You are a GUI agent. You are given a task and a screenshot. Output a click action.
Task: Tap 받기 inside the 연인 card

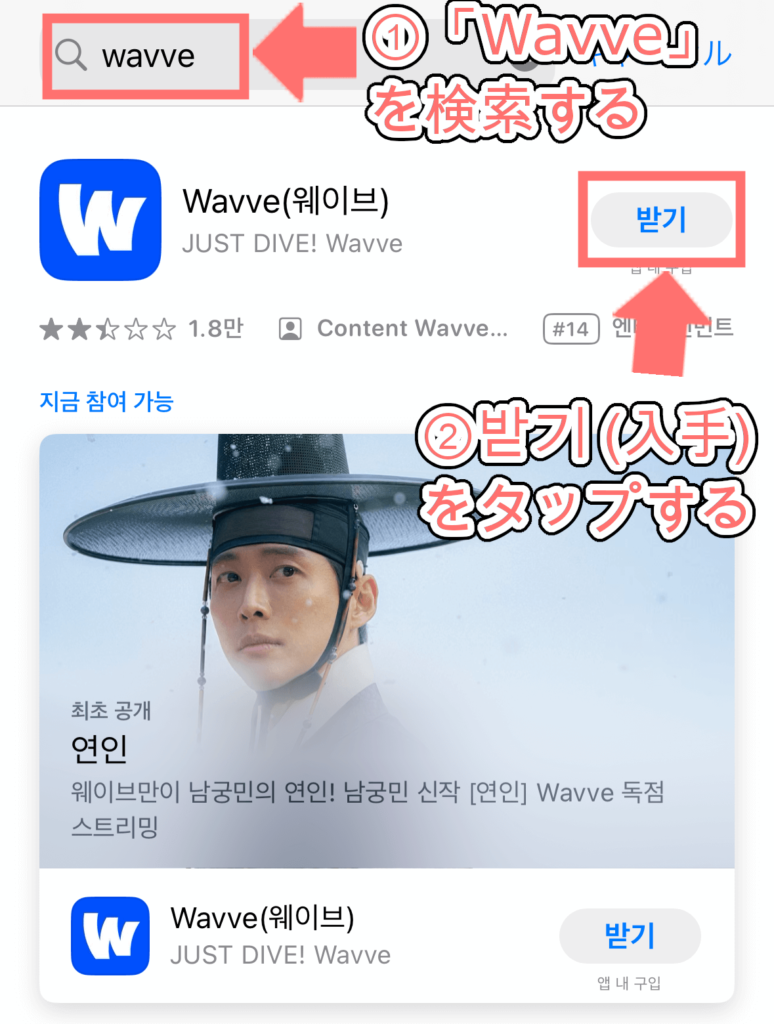[629, 936]
